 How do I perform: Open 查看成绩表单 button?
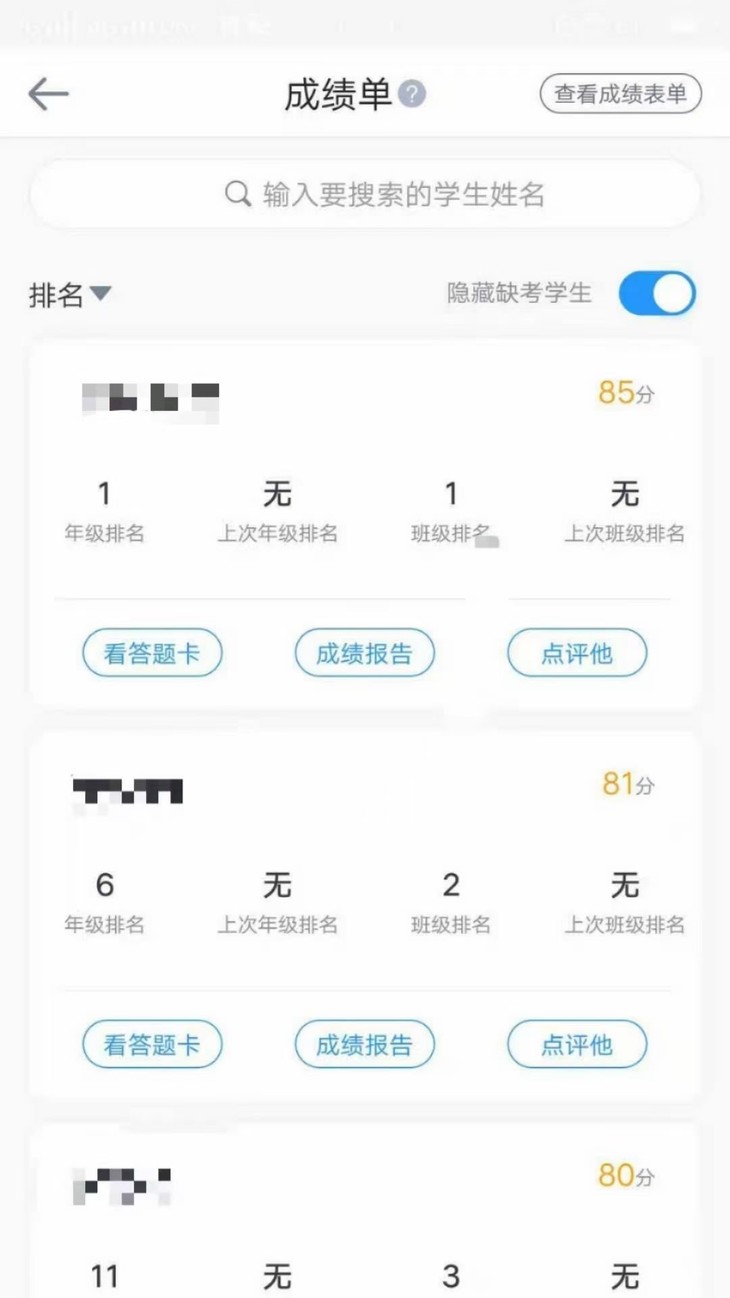[x=621, y=94]
